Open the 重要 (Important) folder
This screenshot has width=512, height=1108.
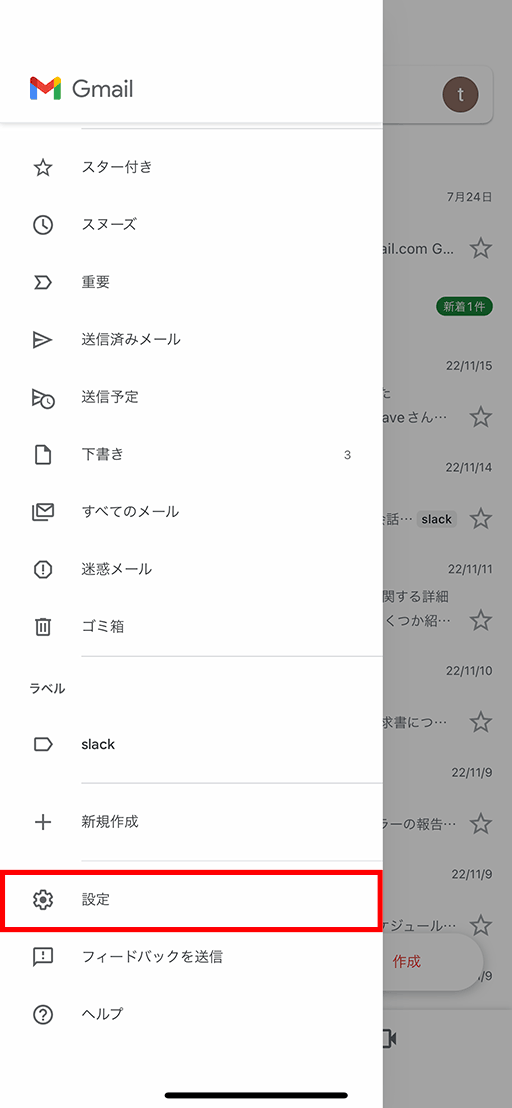pyautogui.click(x=191, y=282)
